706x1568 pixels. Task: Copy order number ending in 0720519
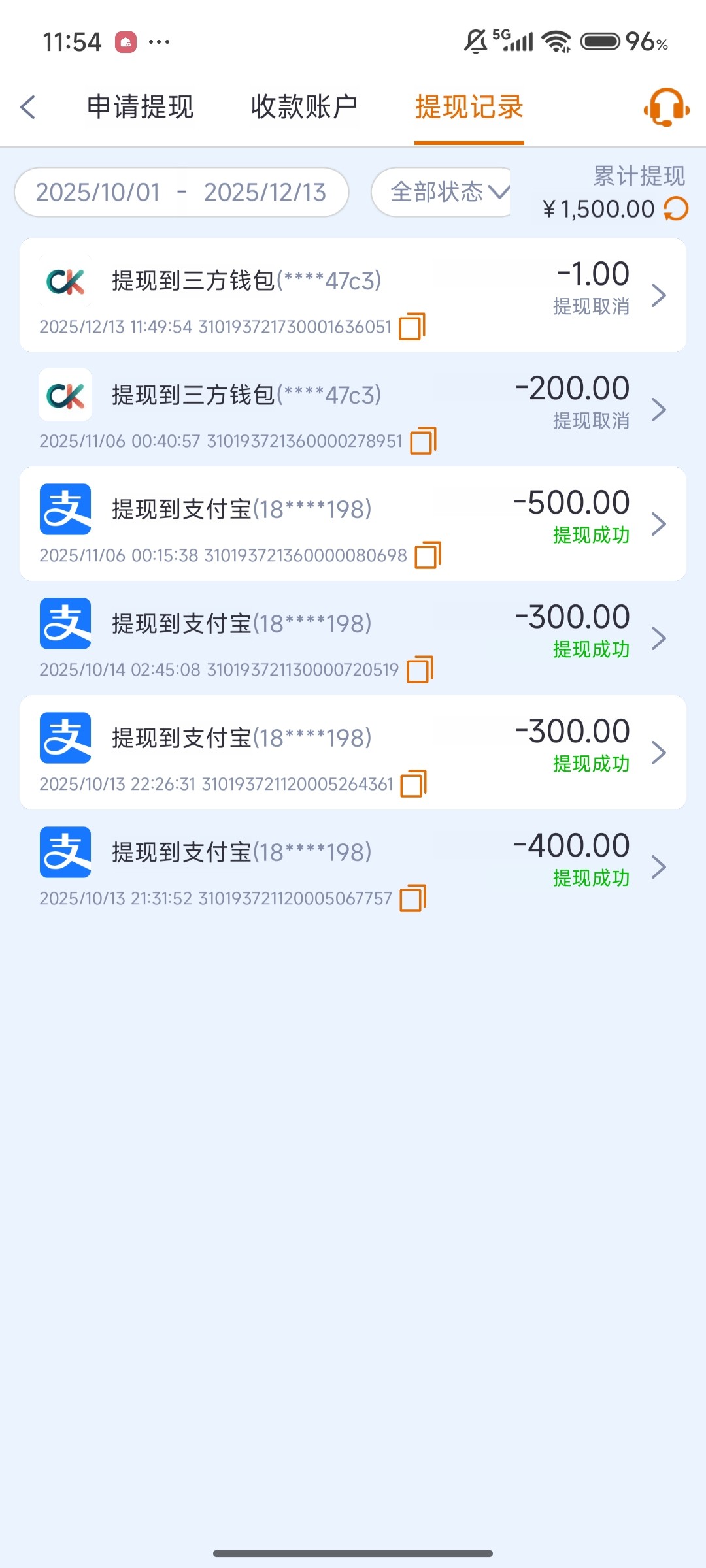420,669
